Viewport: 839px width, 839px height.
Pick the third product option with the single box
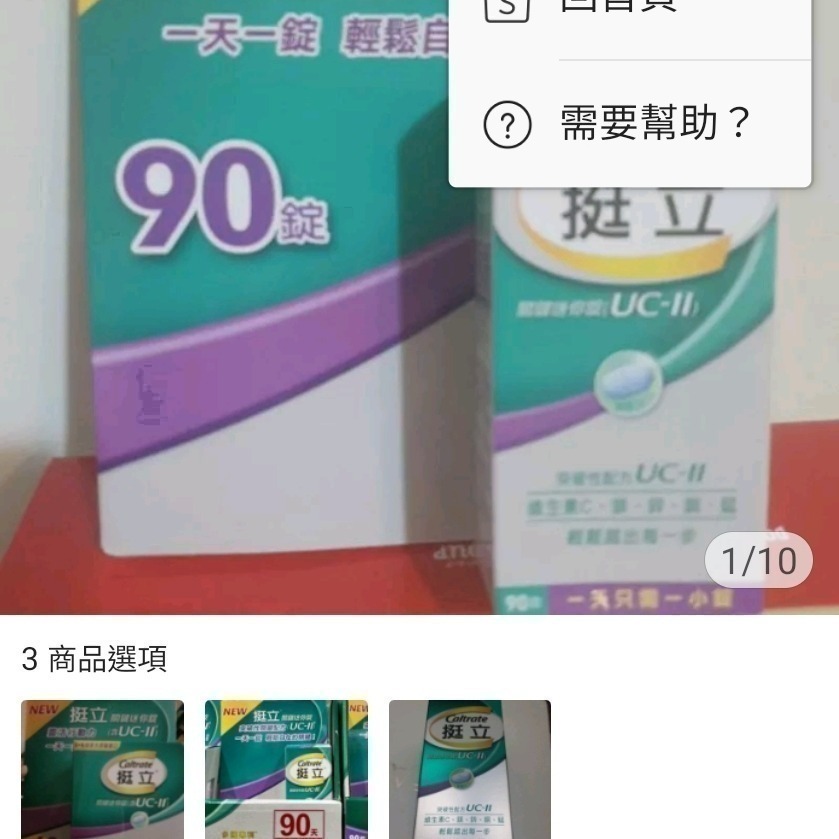click(470, 769)
